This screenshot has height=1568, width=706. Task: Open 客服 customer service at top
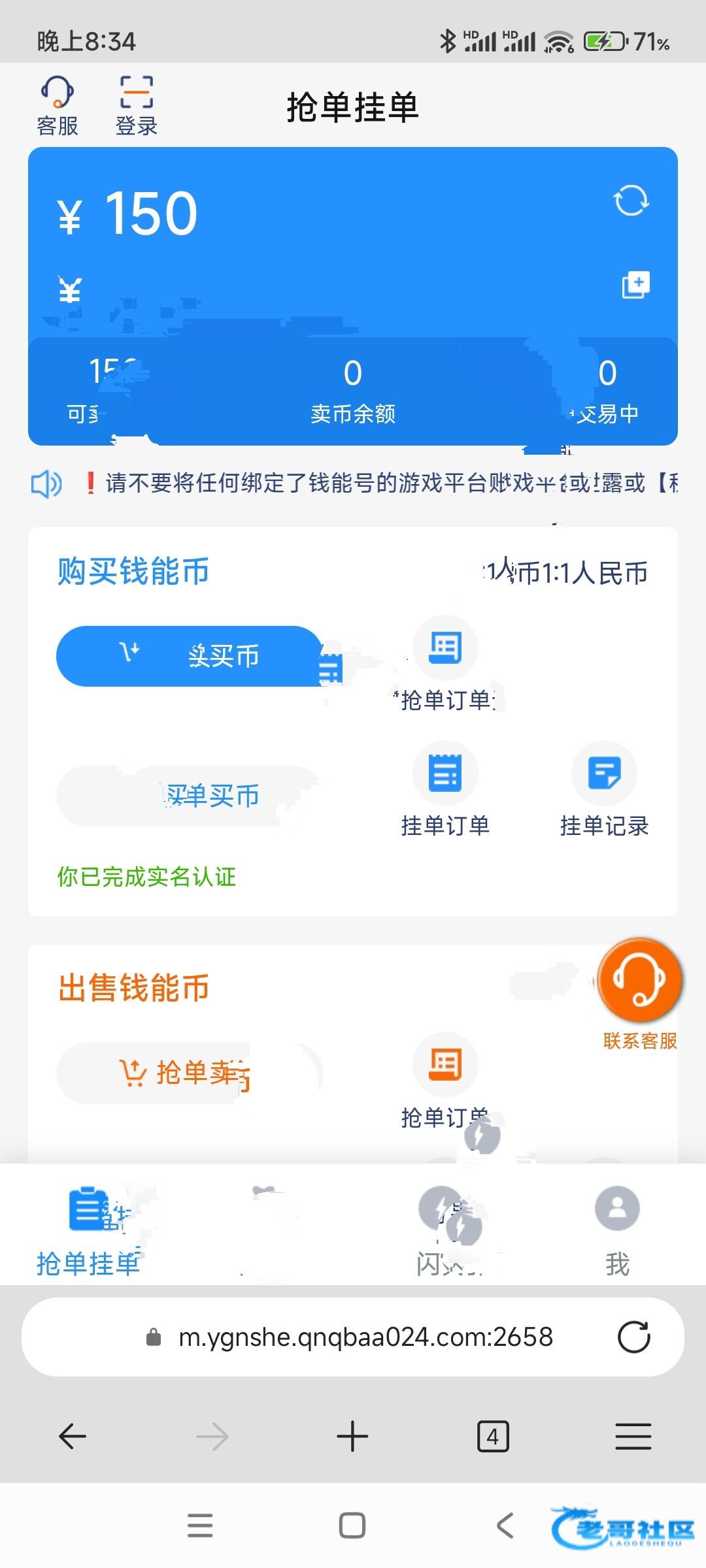(58, 105)
